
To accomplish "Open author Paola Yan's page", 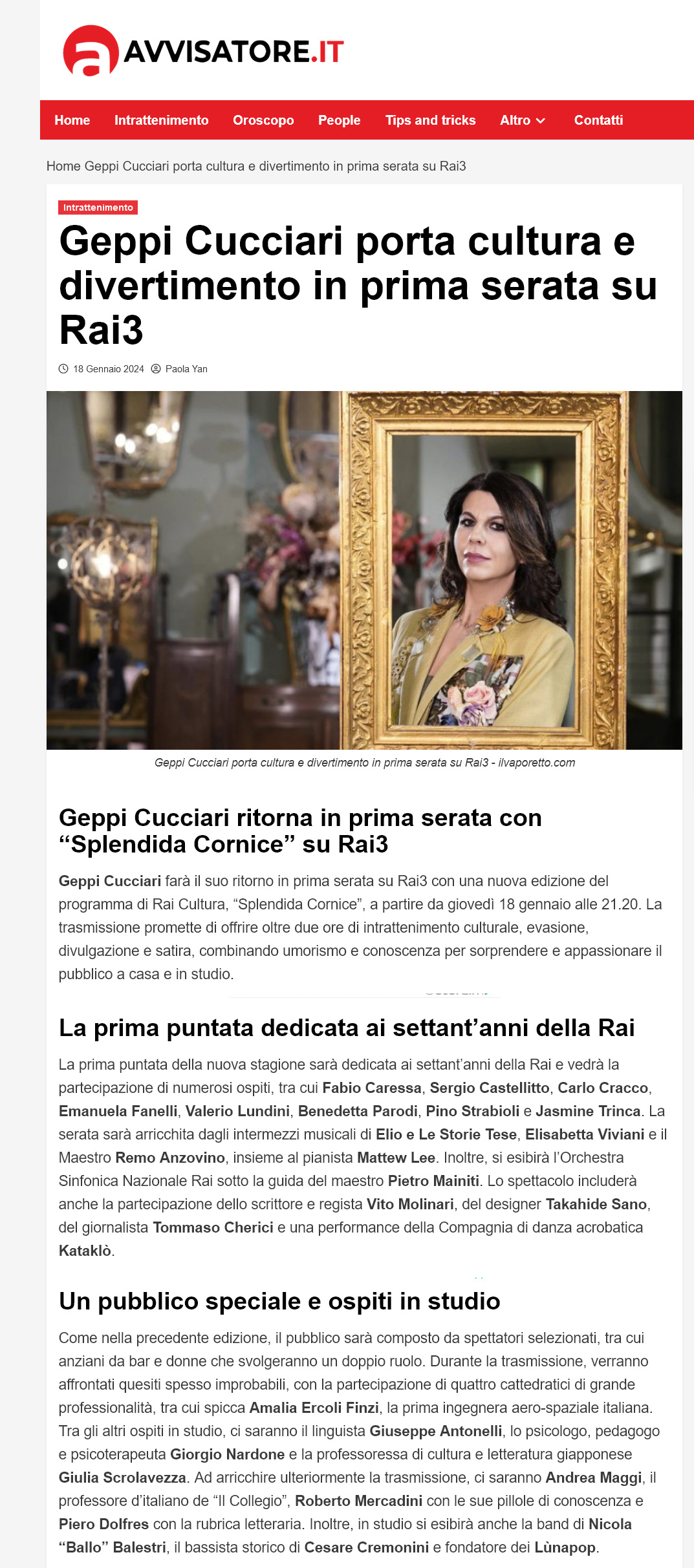I will [x=186, y=369].
